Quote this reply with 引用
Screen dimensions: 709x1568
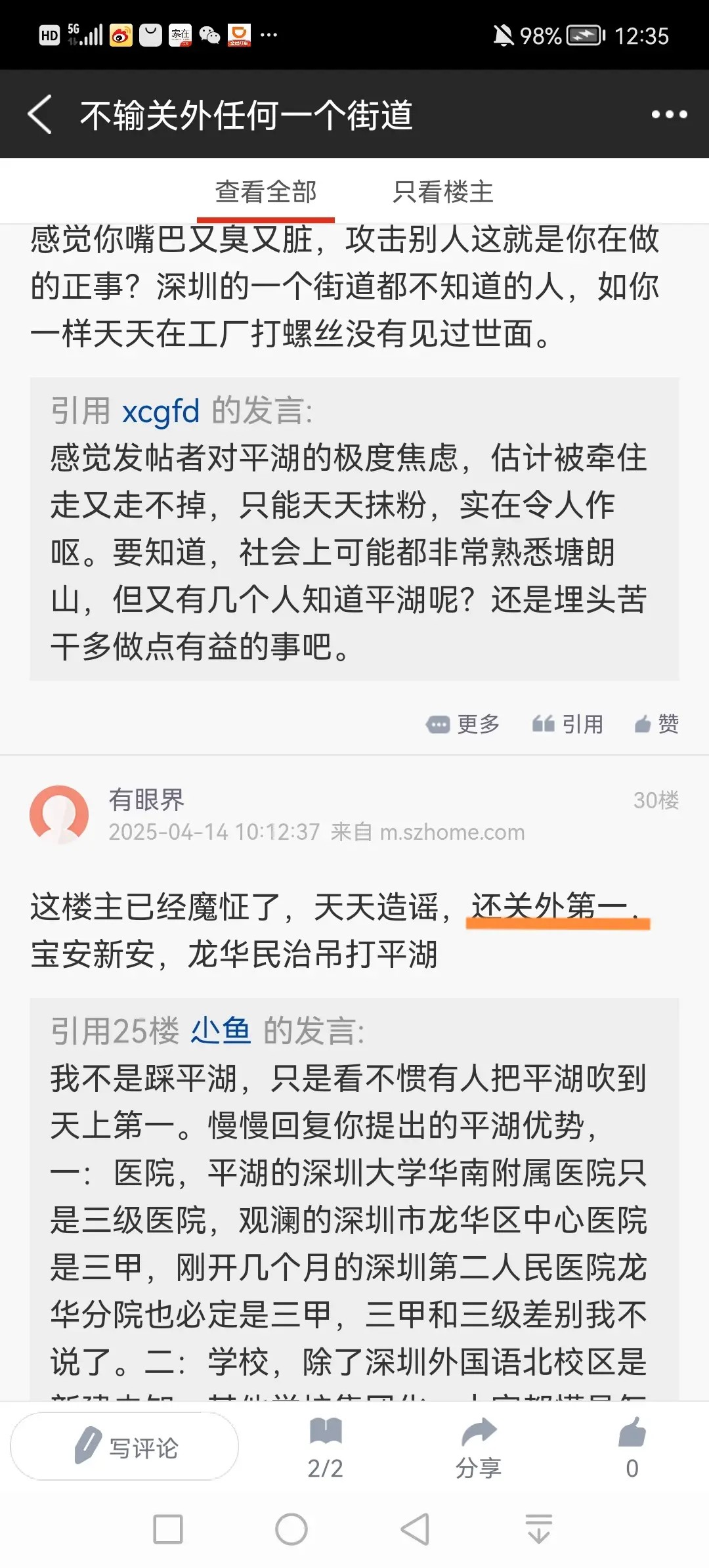click(x=567, y=724)
